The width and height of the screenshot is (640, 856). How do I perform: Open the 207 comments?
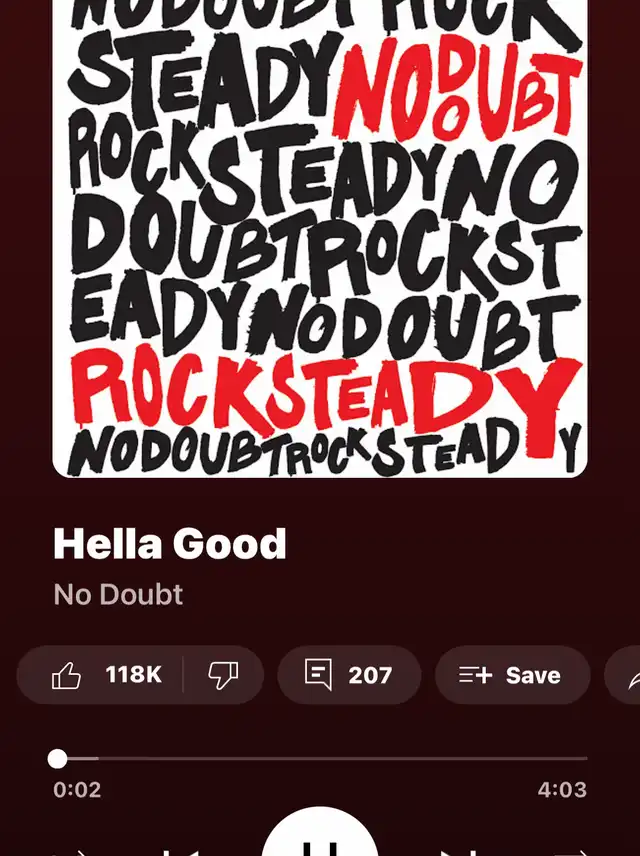pos(348,675)
